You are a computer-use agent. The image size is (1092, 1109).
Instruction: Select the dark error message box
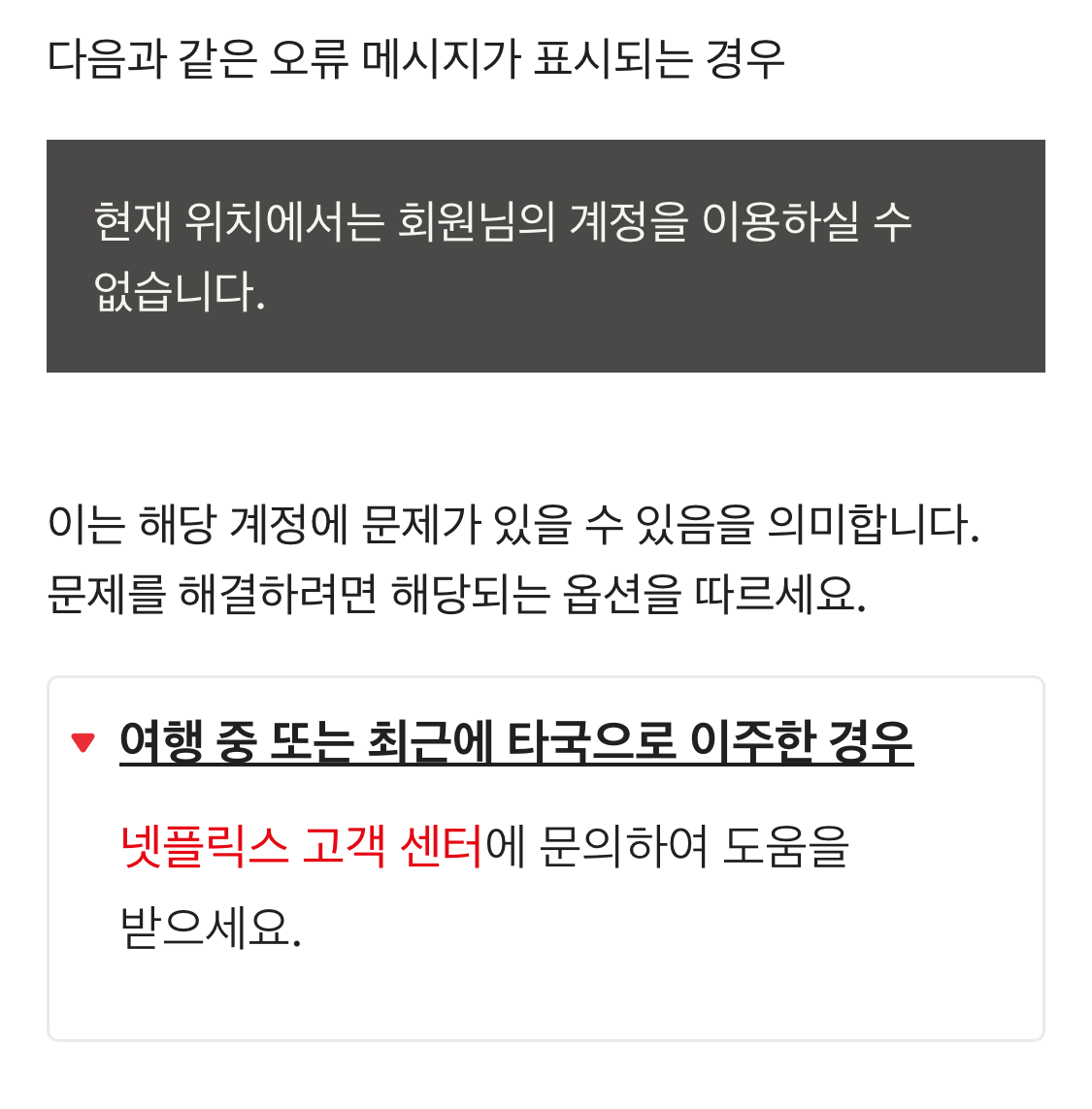pos(546,255)
